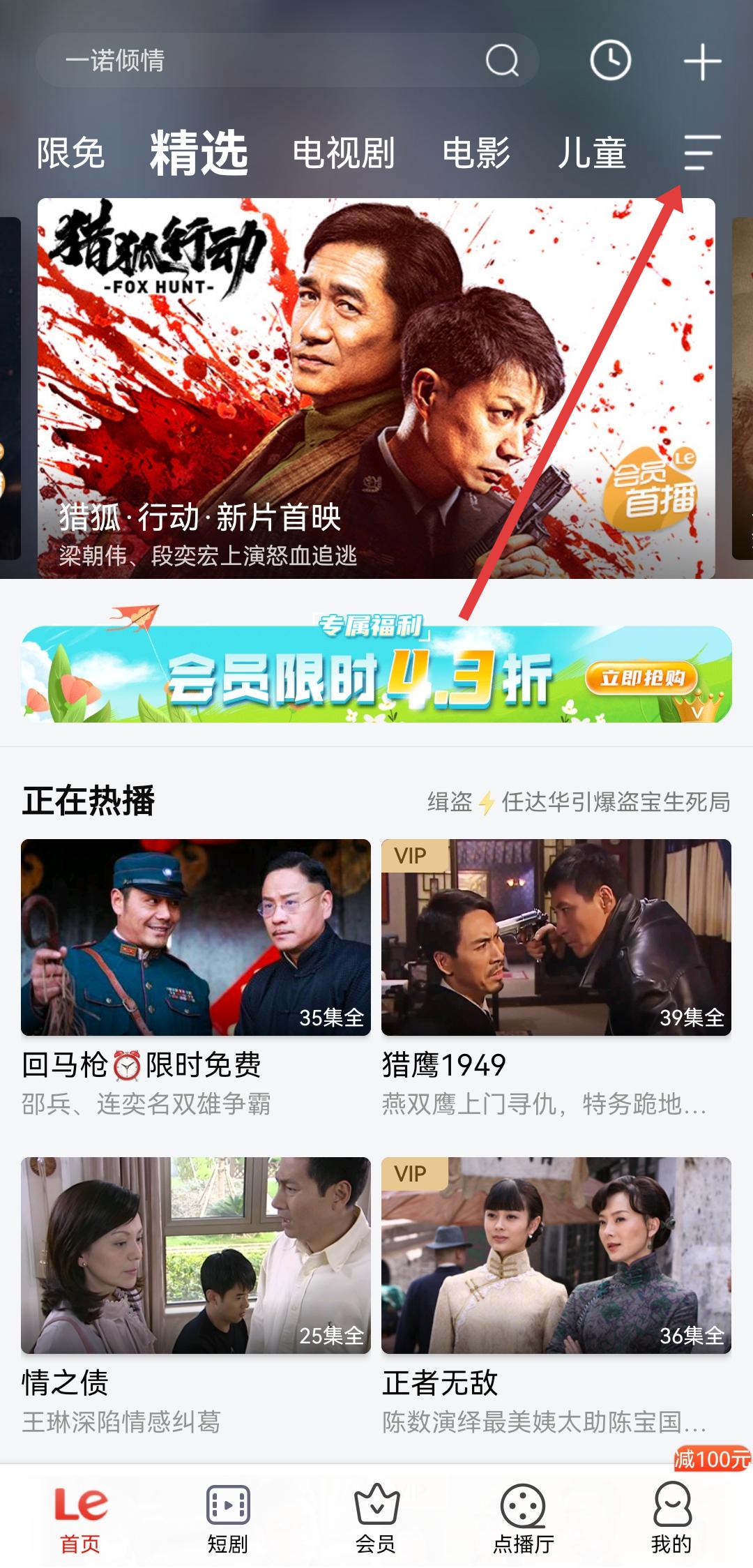
Task: Switch to the 电视剧 tab
Action: [343, 153]
